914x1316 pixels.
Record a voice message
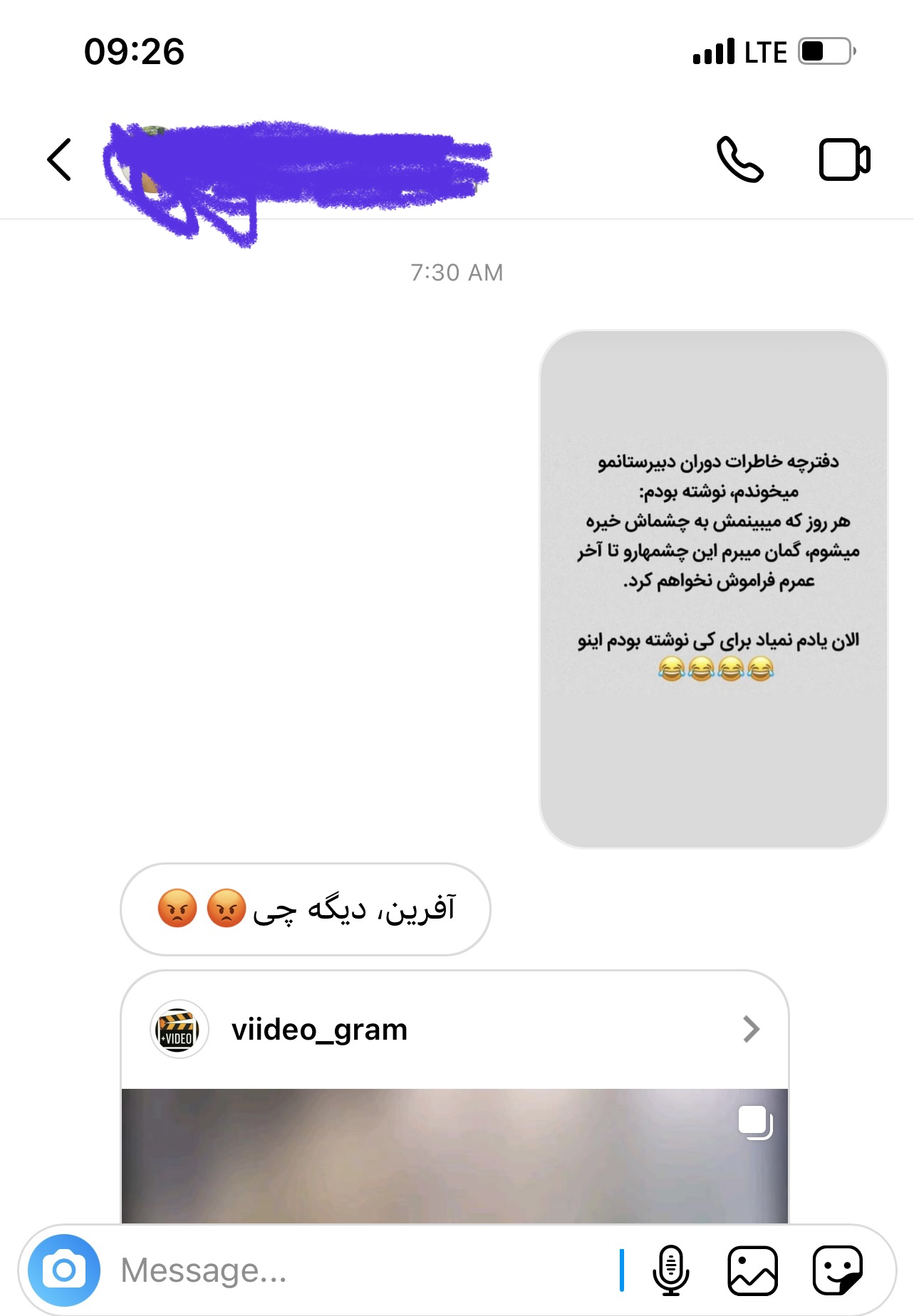click(x=670, y=1270)
